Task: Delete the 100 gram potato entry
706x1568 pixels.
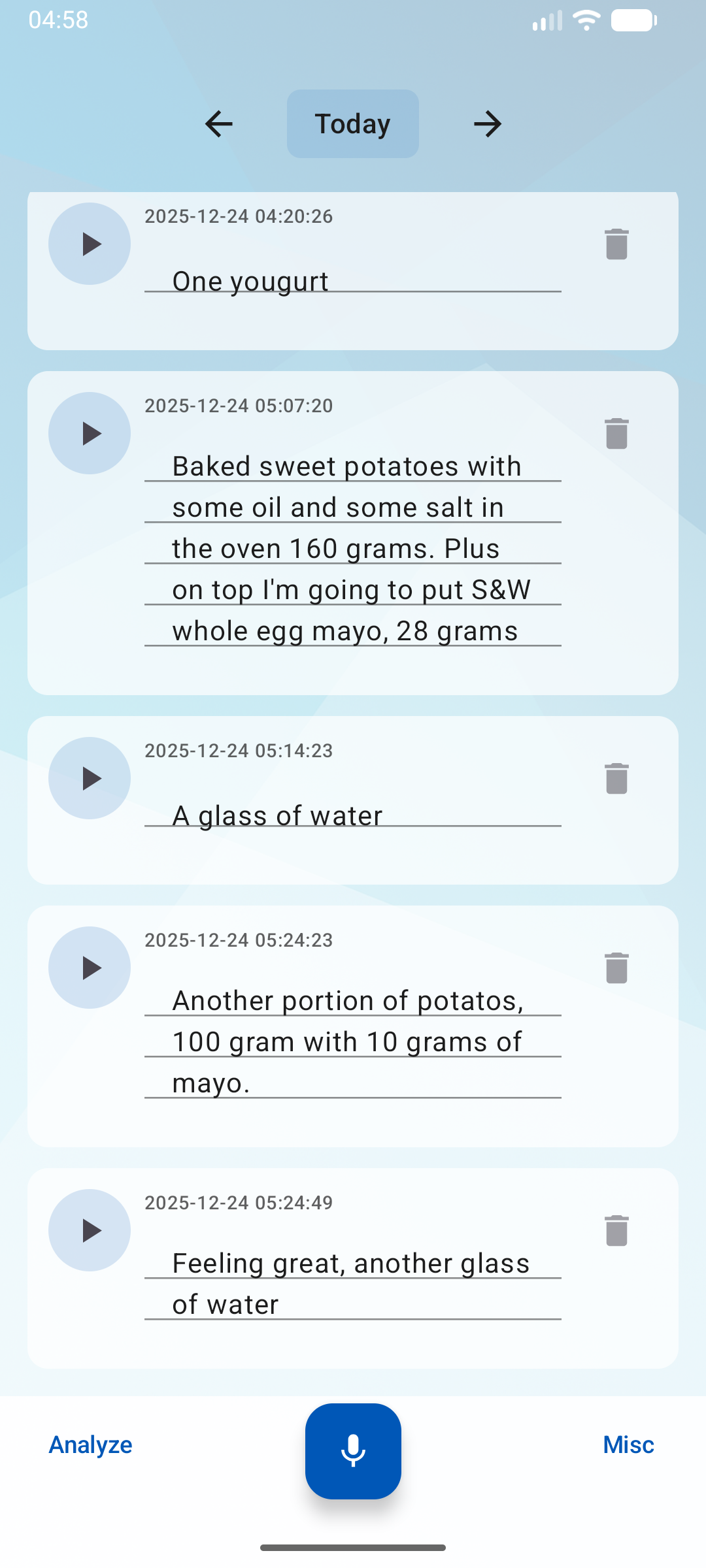Action: click(x=615, y=970)
